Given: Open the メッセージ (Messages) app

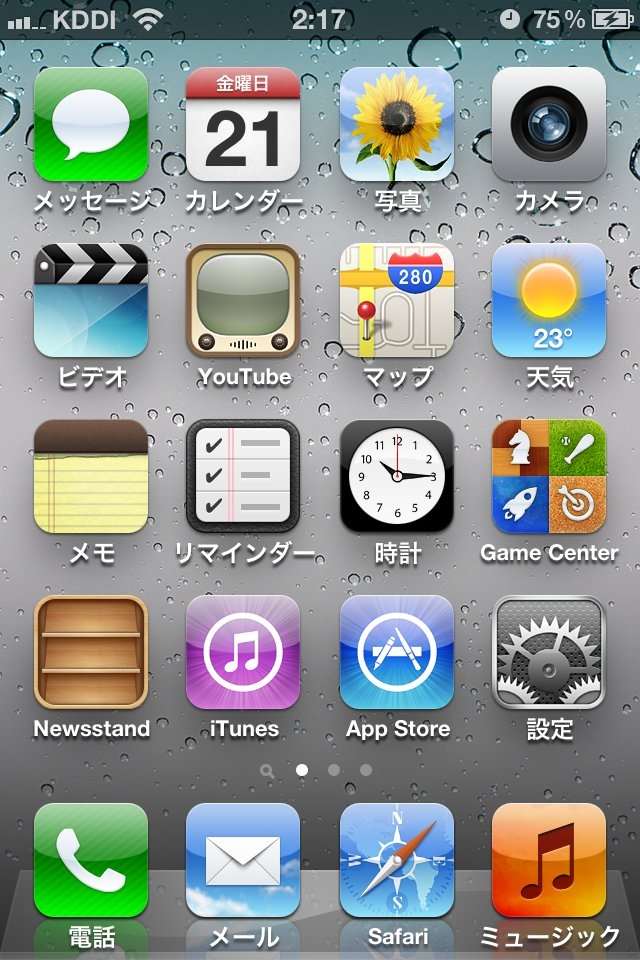Looking at the screenshot, I should tap(91, 124).
